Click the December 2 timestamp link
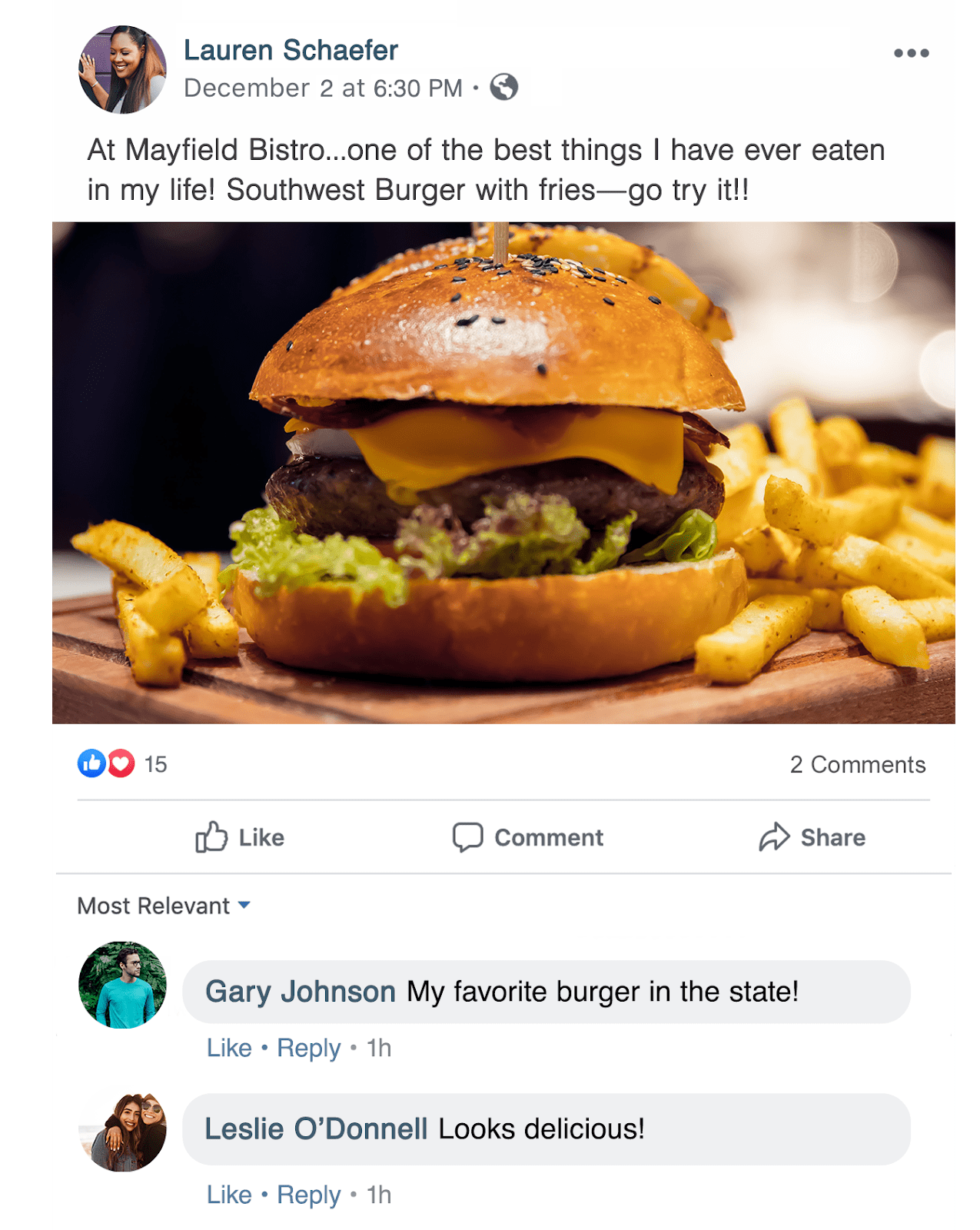980x1230 pixels. point(323,88)
